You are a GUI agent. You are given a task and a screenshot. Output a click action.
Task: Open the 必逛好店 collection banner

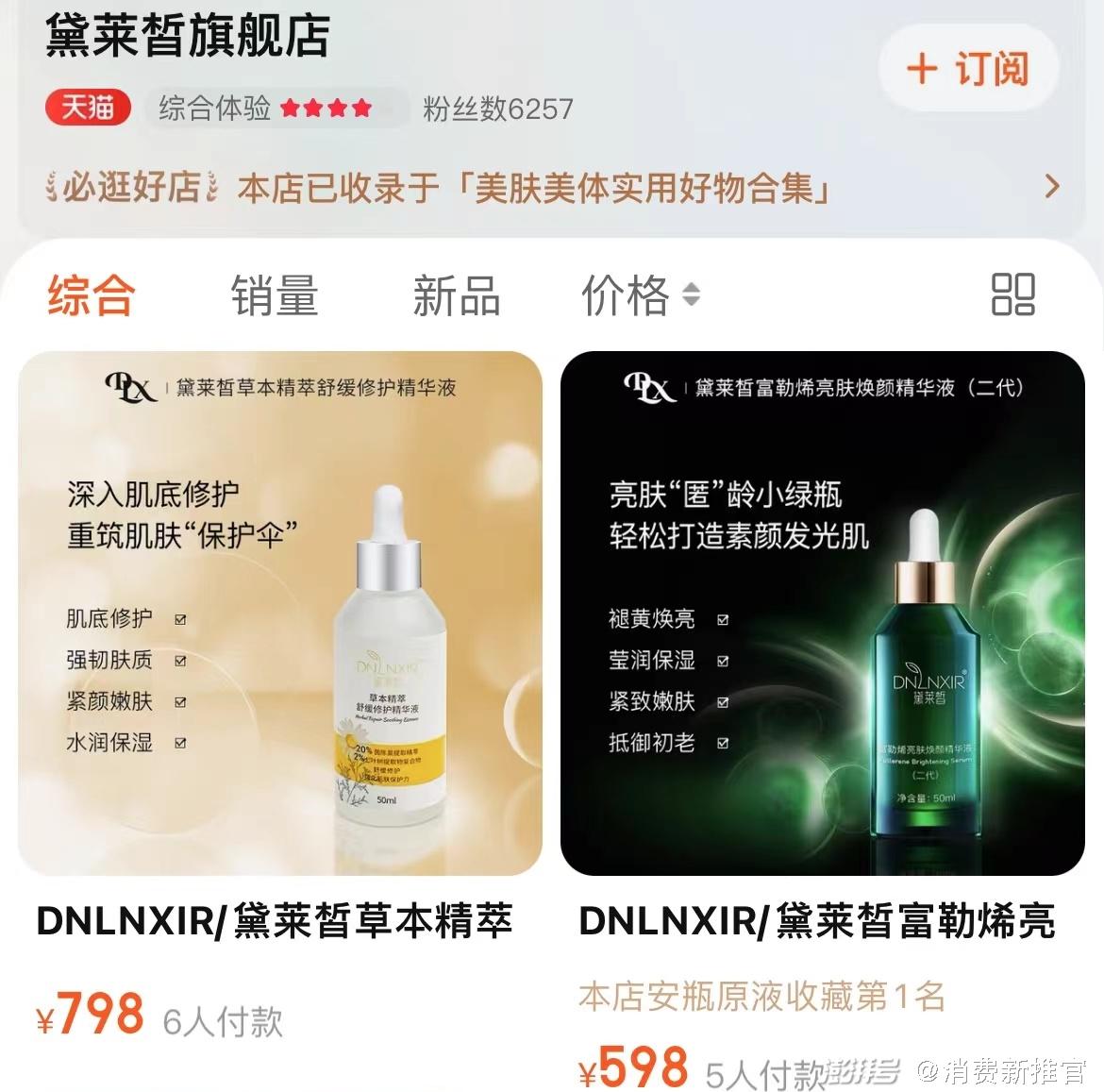point(552,188)
